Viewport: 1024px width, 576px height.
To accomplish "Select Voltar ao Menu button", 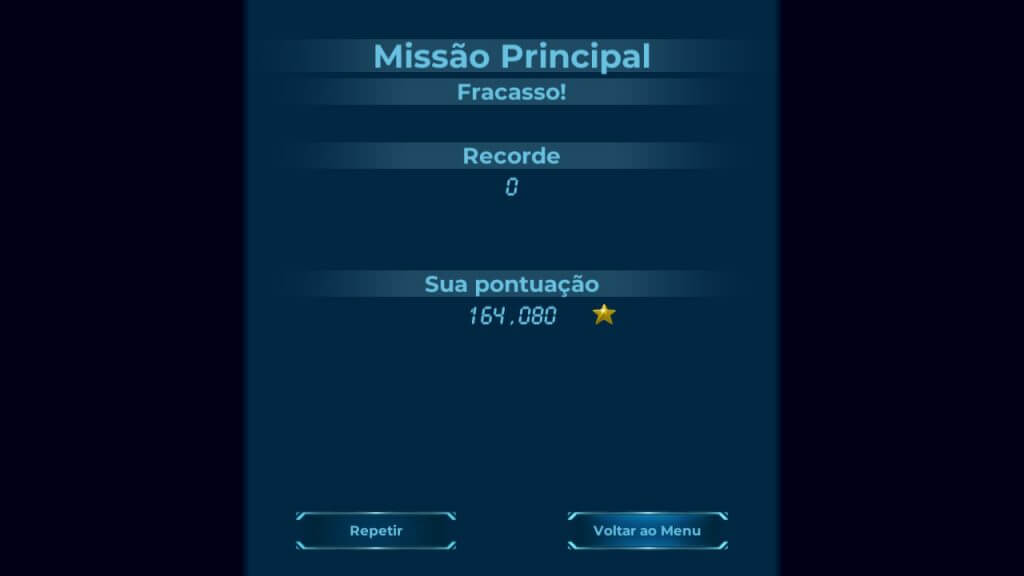I will 647,531.
